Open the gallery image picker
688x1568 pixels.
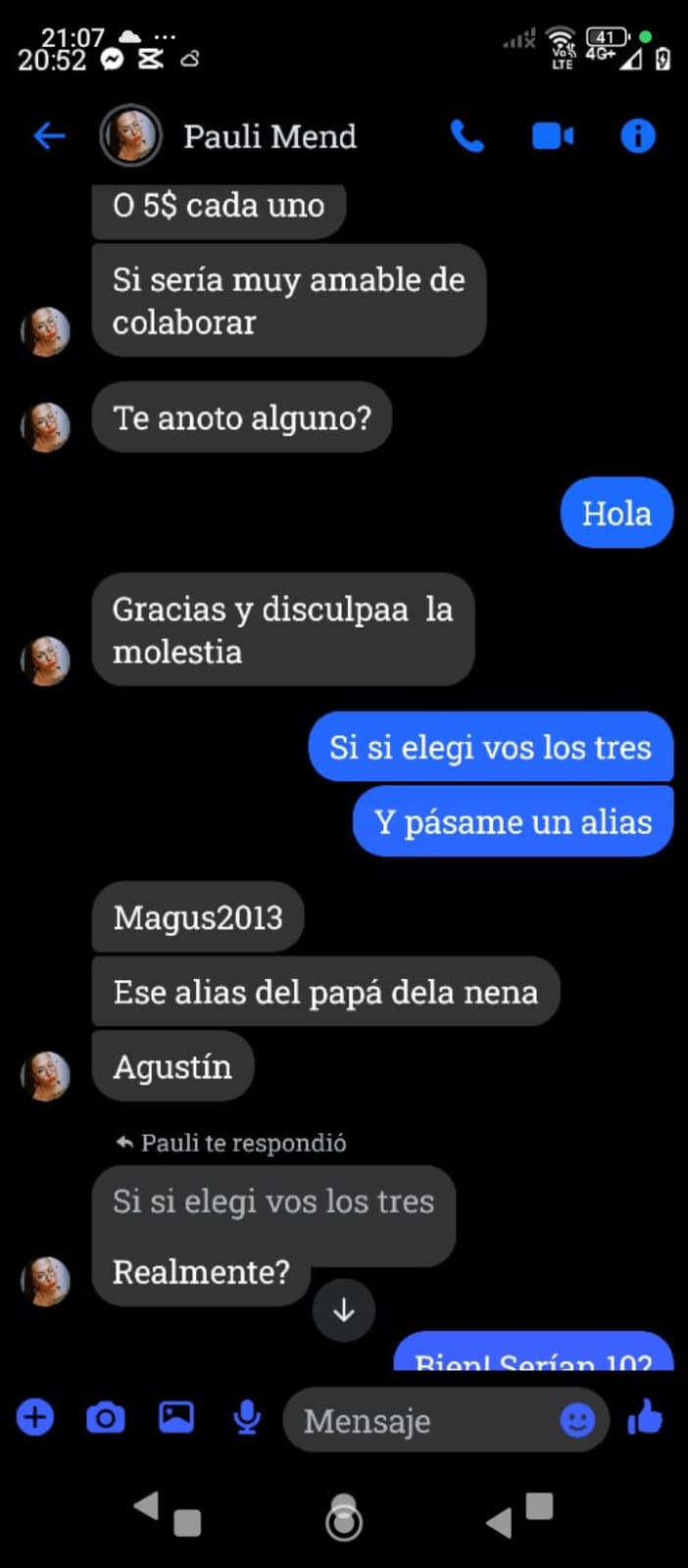tap(176, 1417)
